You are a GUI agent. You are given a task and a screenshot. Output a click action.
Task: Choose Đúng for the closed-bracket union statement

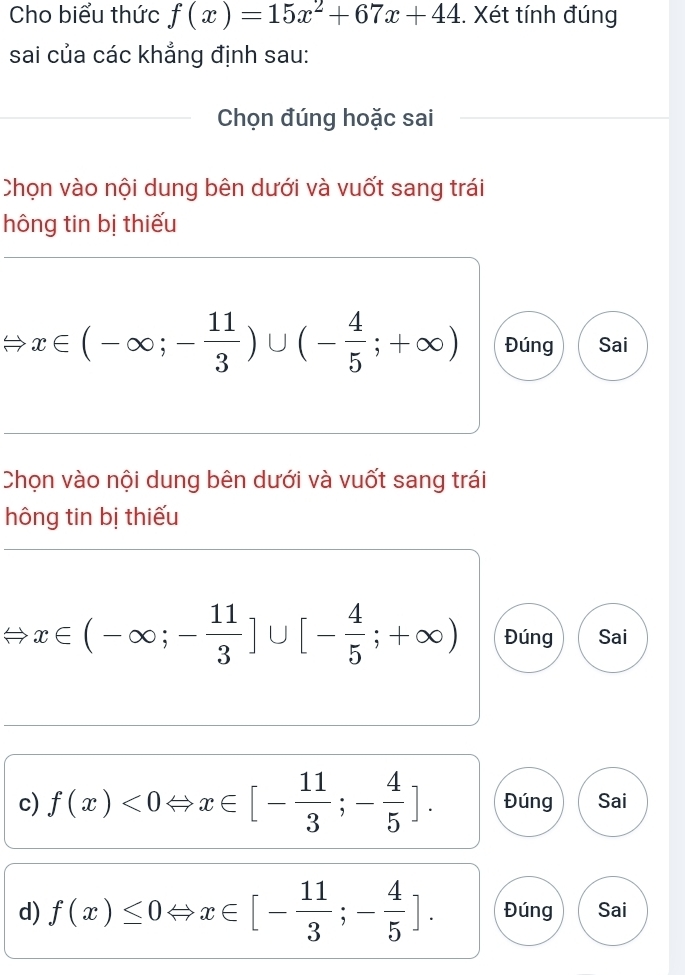[528, 637]
